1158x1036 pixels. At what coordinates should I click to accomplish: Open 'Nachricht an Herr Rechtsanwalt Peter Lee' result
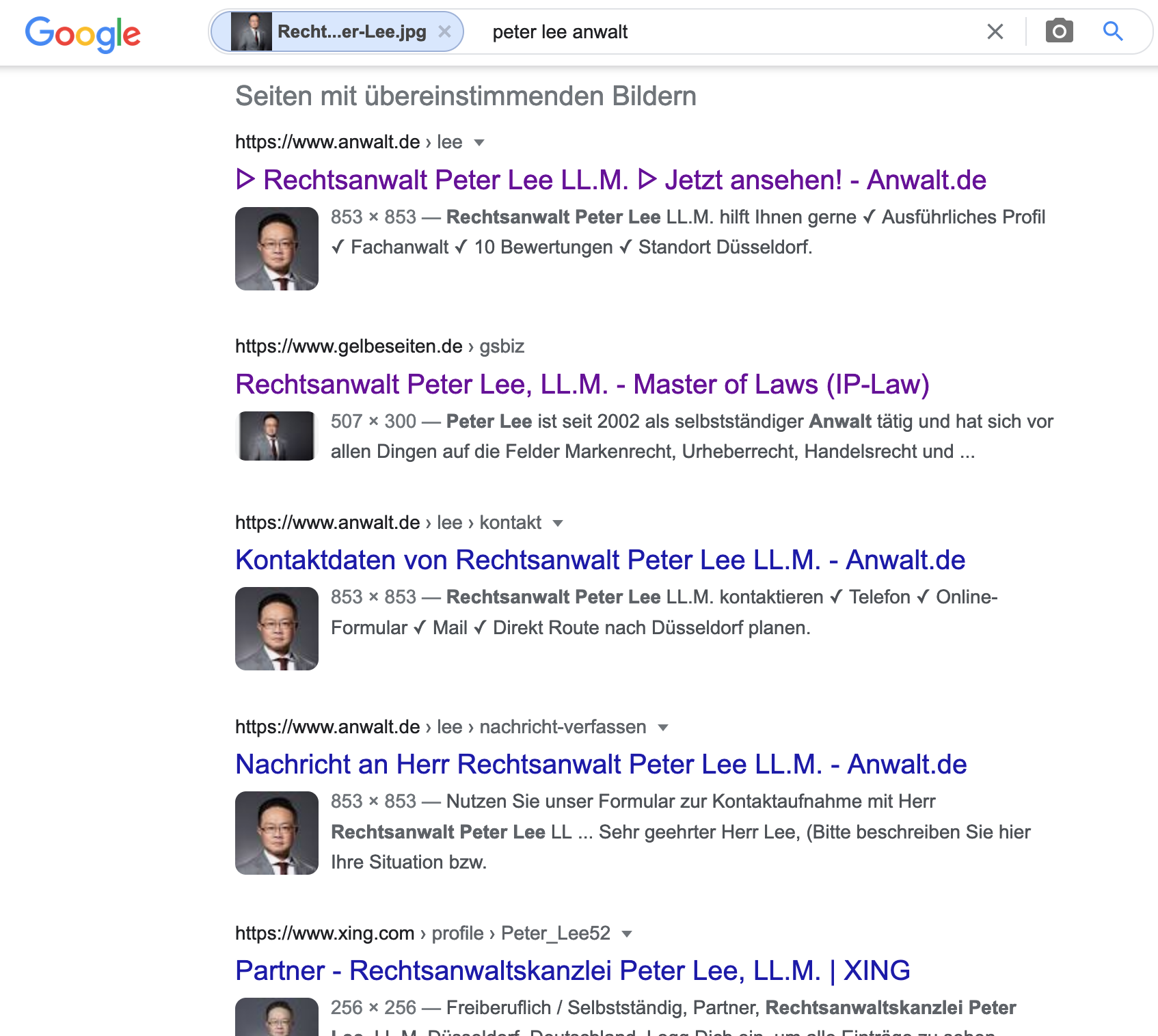tap(600, 765)
